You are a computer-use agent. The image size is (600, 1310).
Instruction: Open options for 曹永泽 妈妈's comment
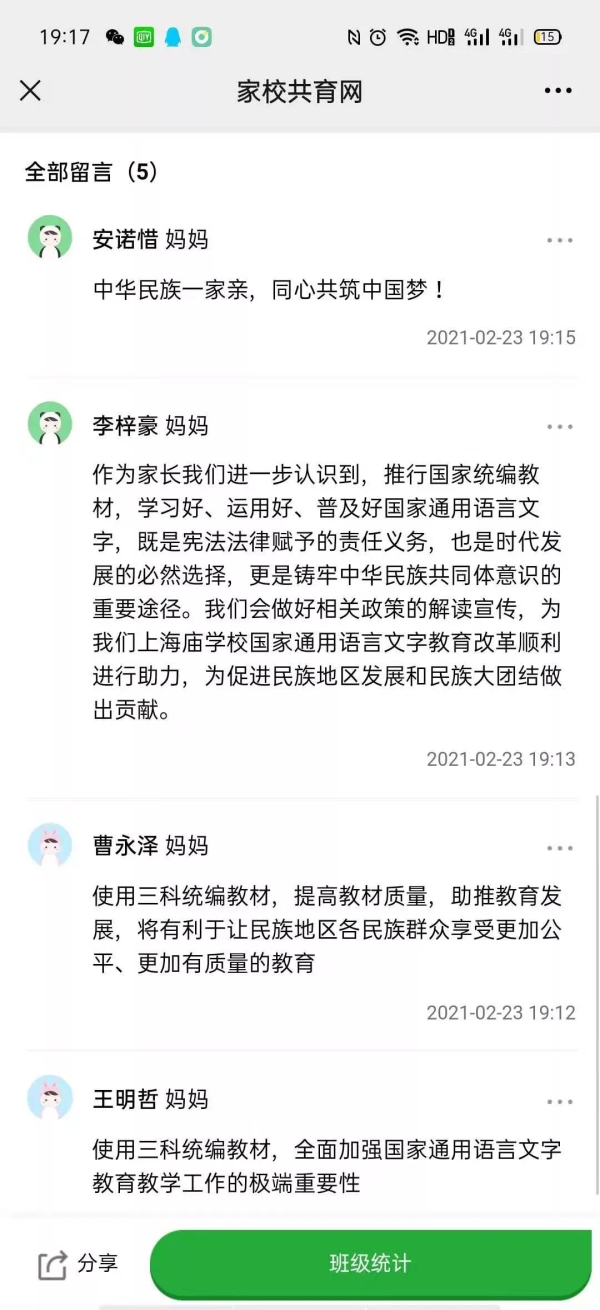(560, 848)
